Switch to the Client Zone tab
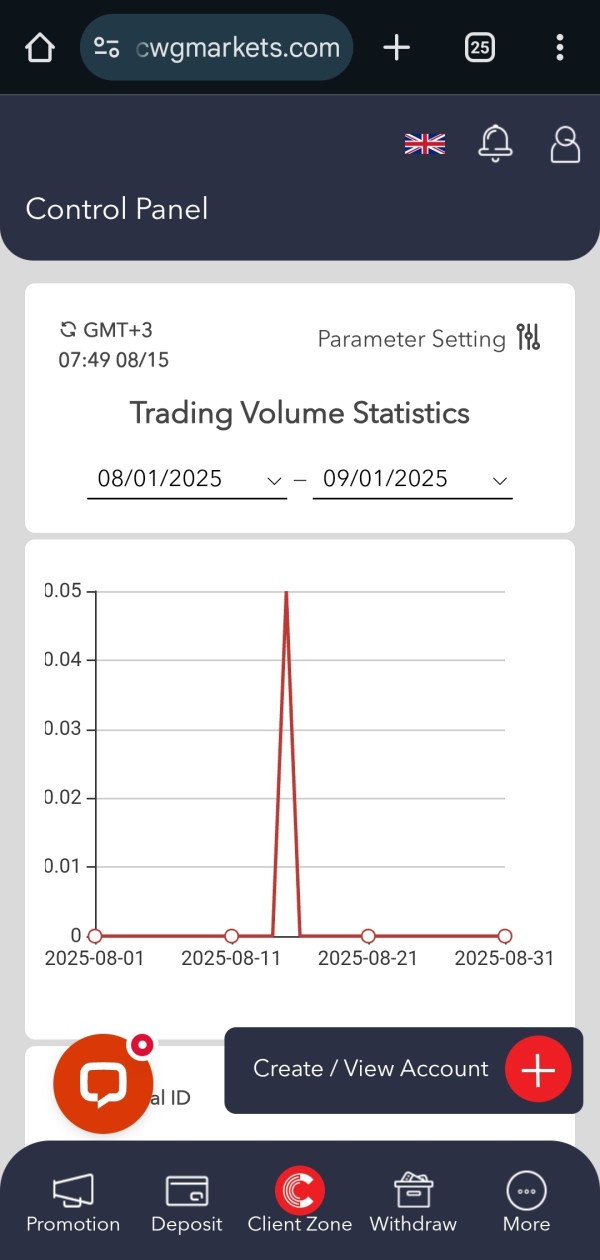The height and width of the screenshot is (1260, 600). coord(300,1202)
